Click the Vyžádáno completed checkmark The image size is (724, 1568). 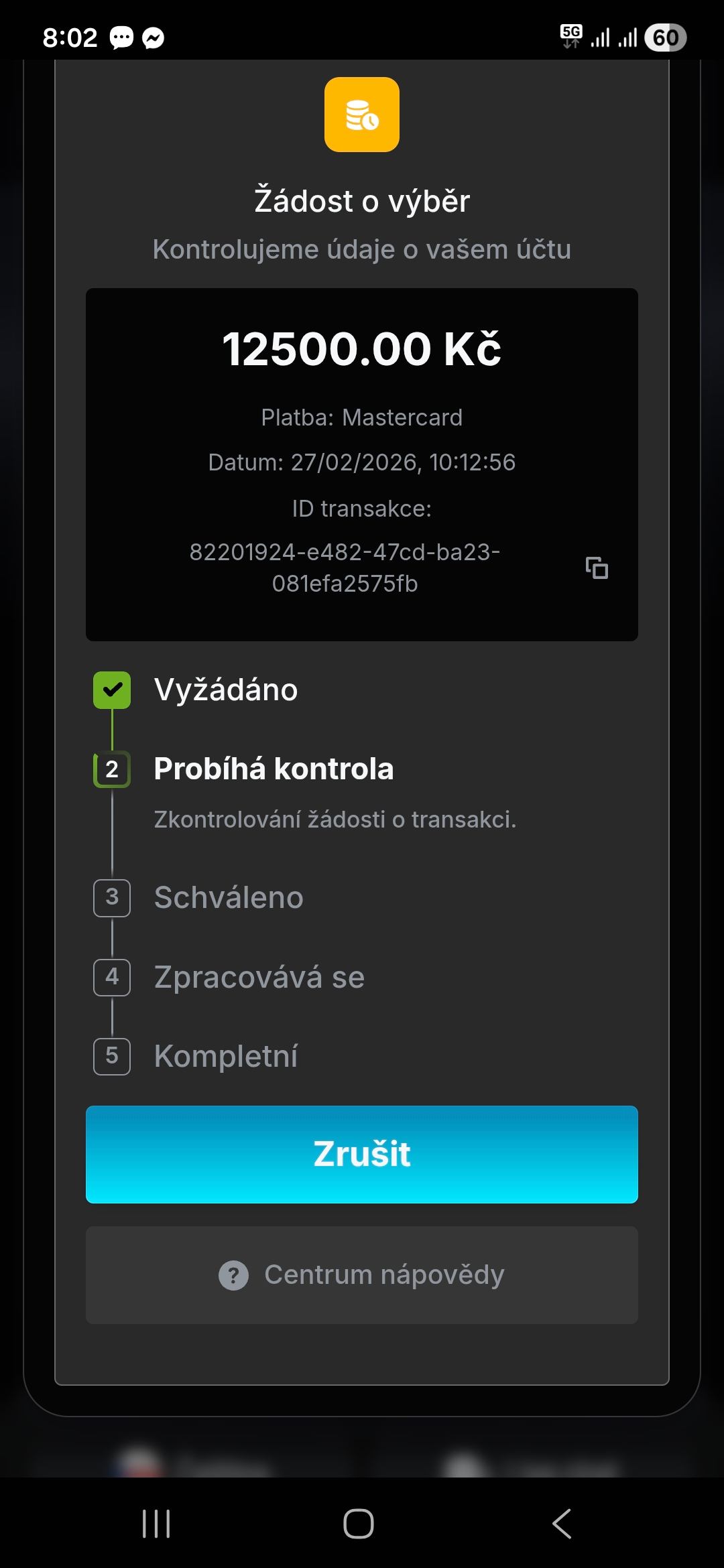coord(111,690)
